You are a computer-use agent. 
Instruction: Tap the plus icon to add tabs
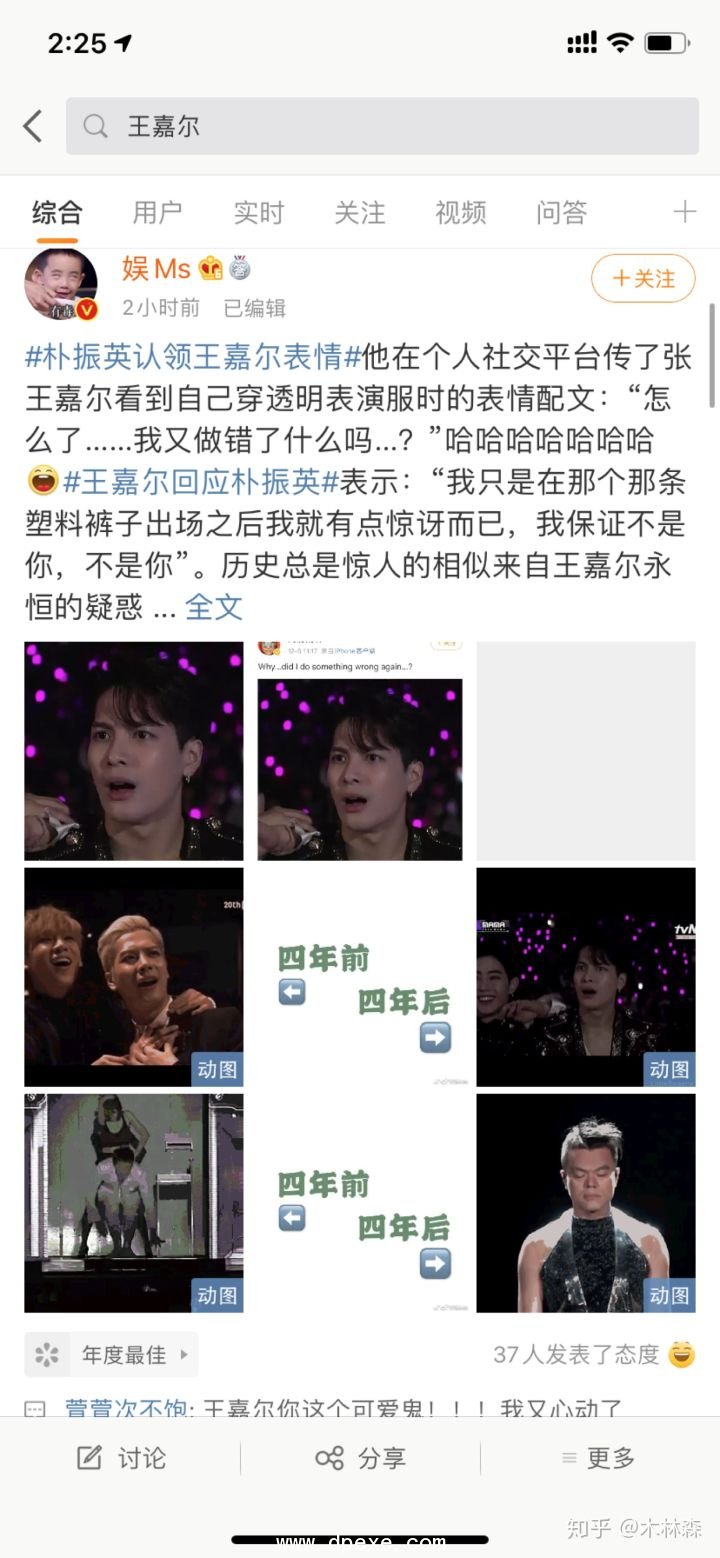[684, 212]
